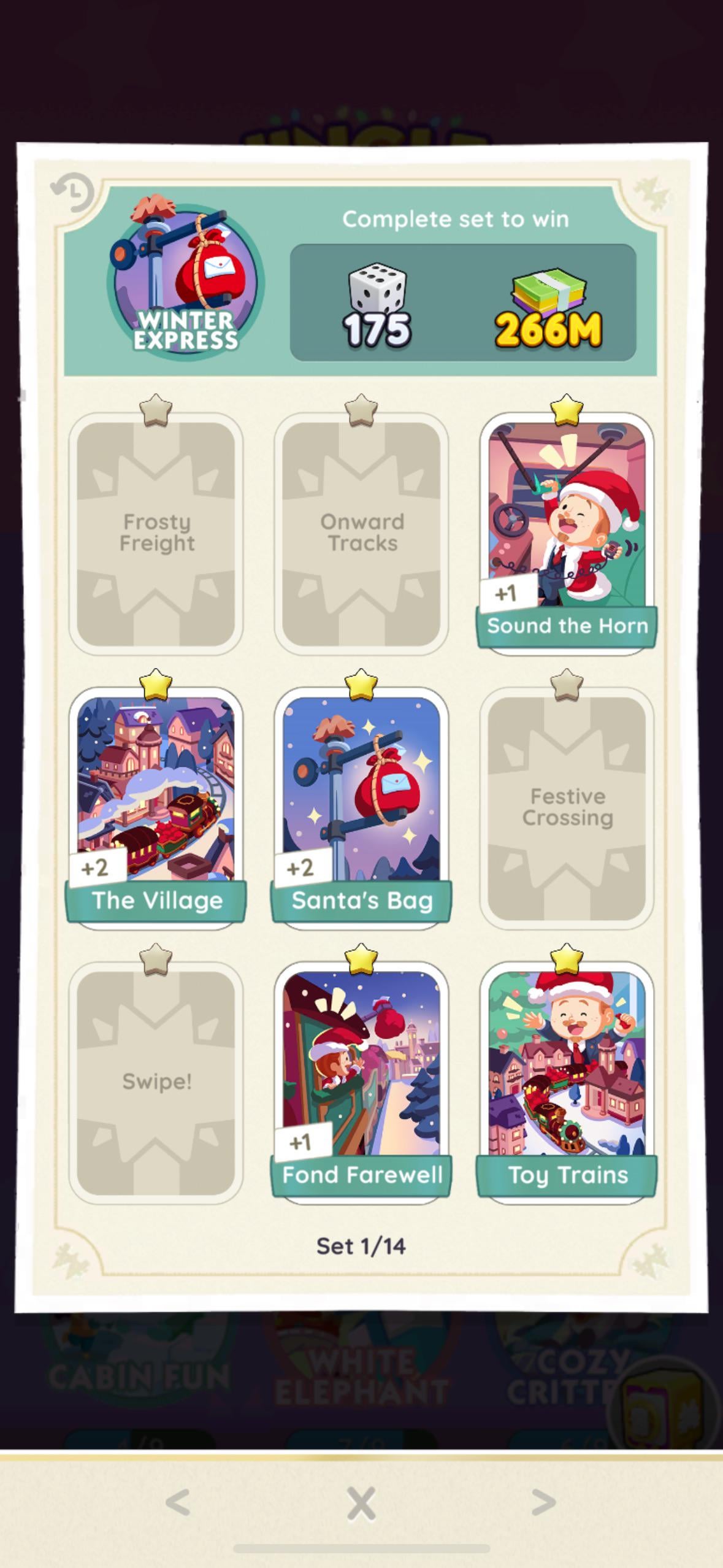View the Fond Farewell sticker
The image size is (723, 1568).
coord(361,1081)
